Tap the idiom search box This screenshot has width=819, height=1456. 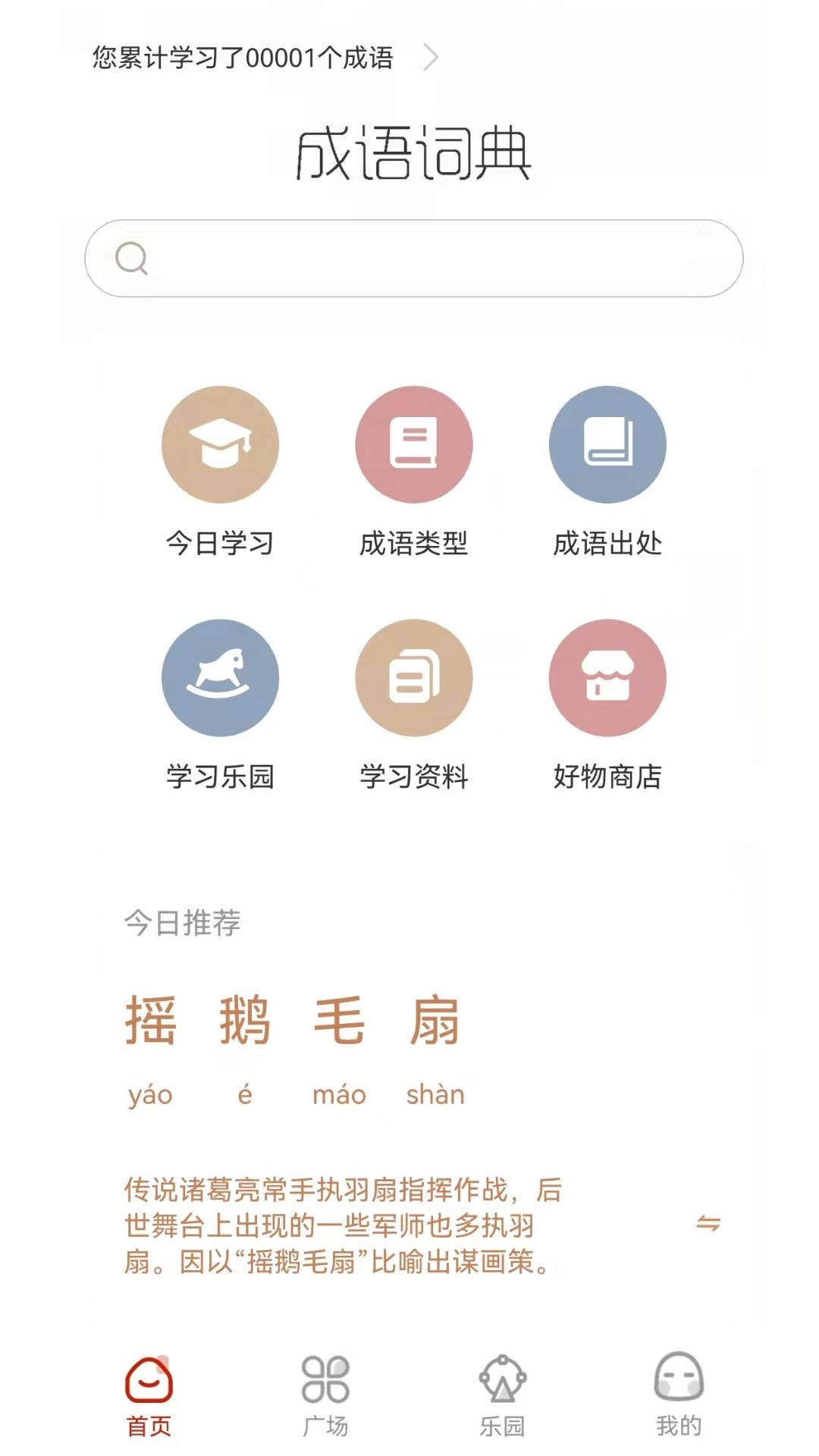click(413, 259)
